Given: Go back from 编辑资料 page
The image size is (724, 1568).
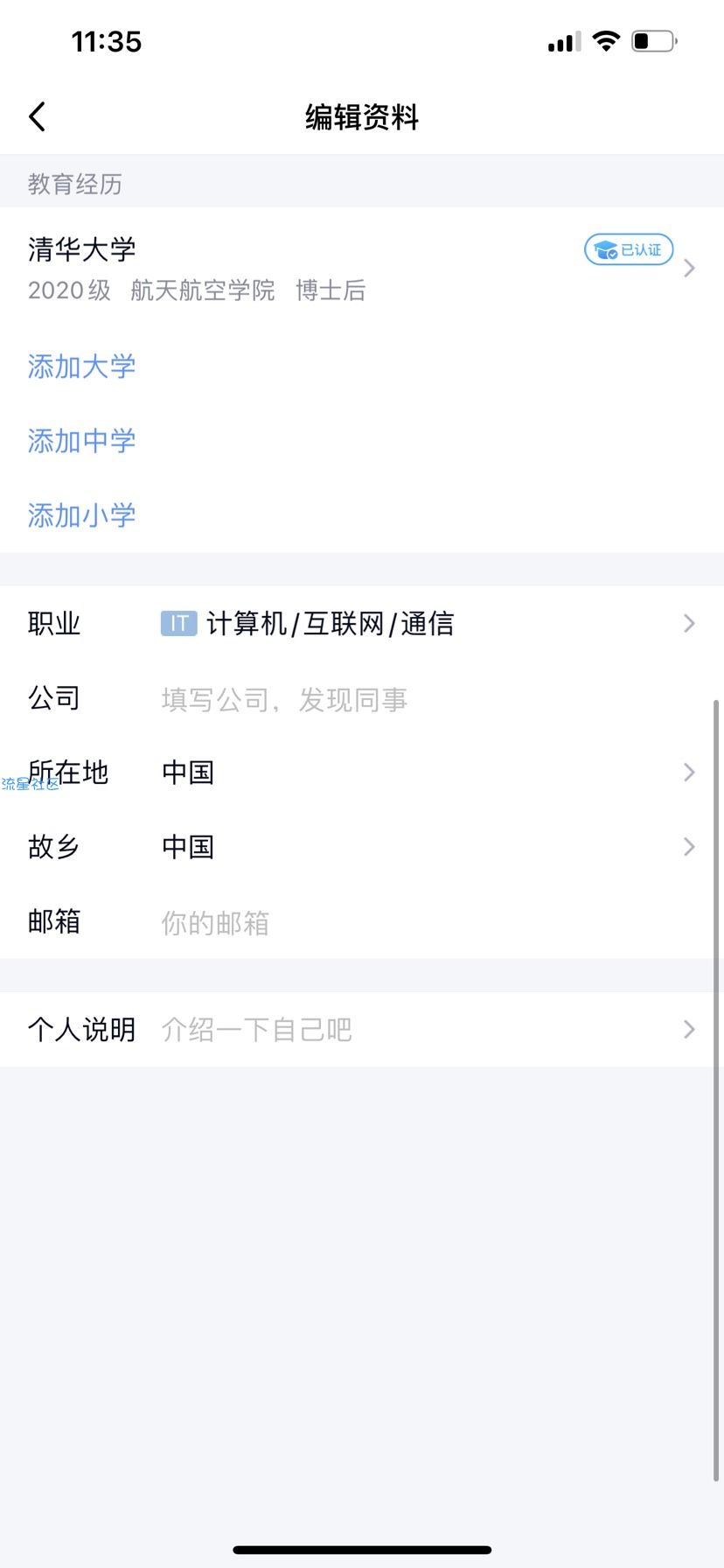Looking at the screenshot, I should [37, 116].
